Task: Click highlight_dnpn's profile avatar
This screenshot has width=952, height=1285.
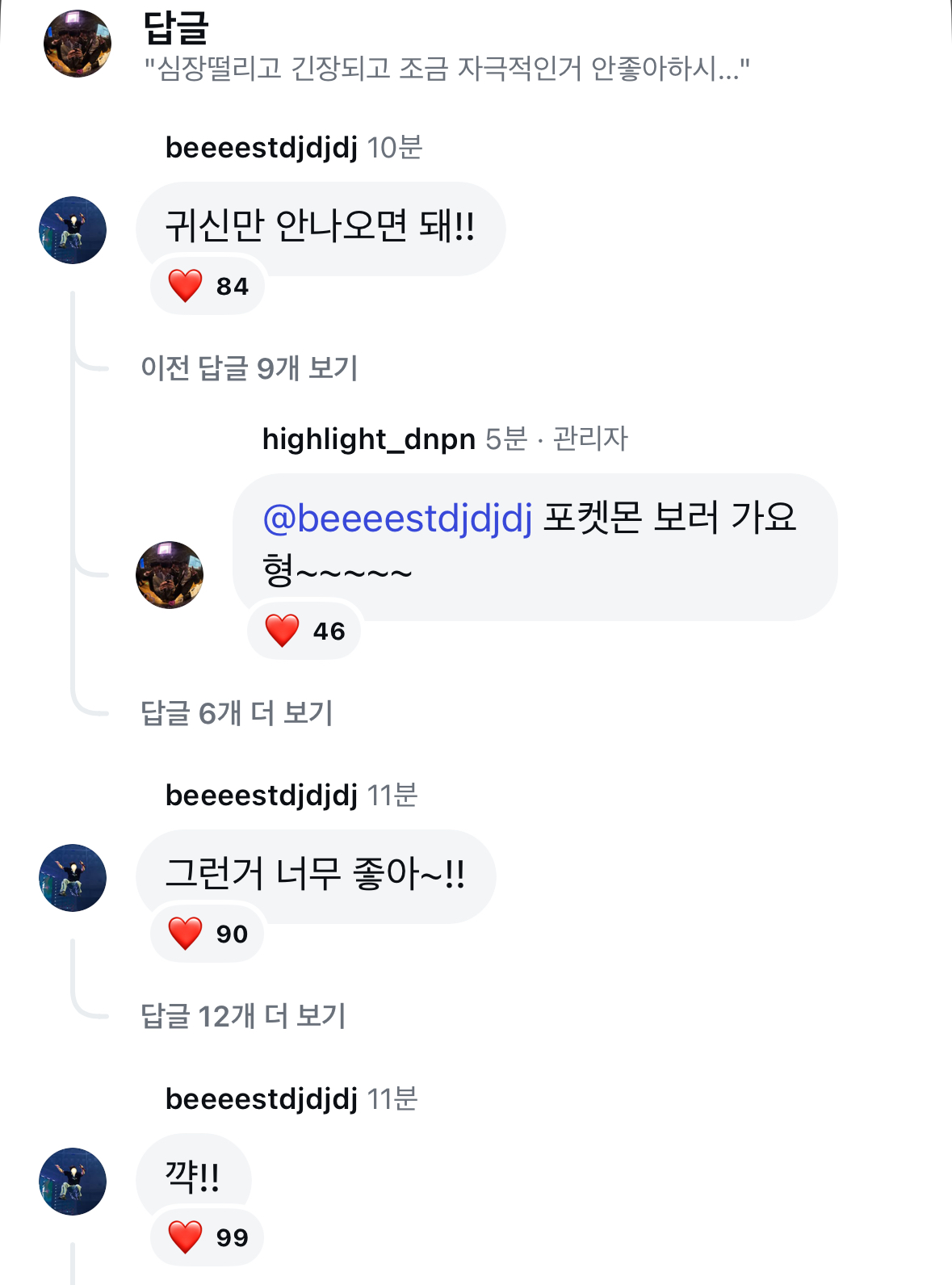Action: click(169, 569)
